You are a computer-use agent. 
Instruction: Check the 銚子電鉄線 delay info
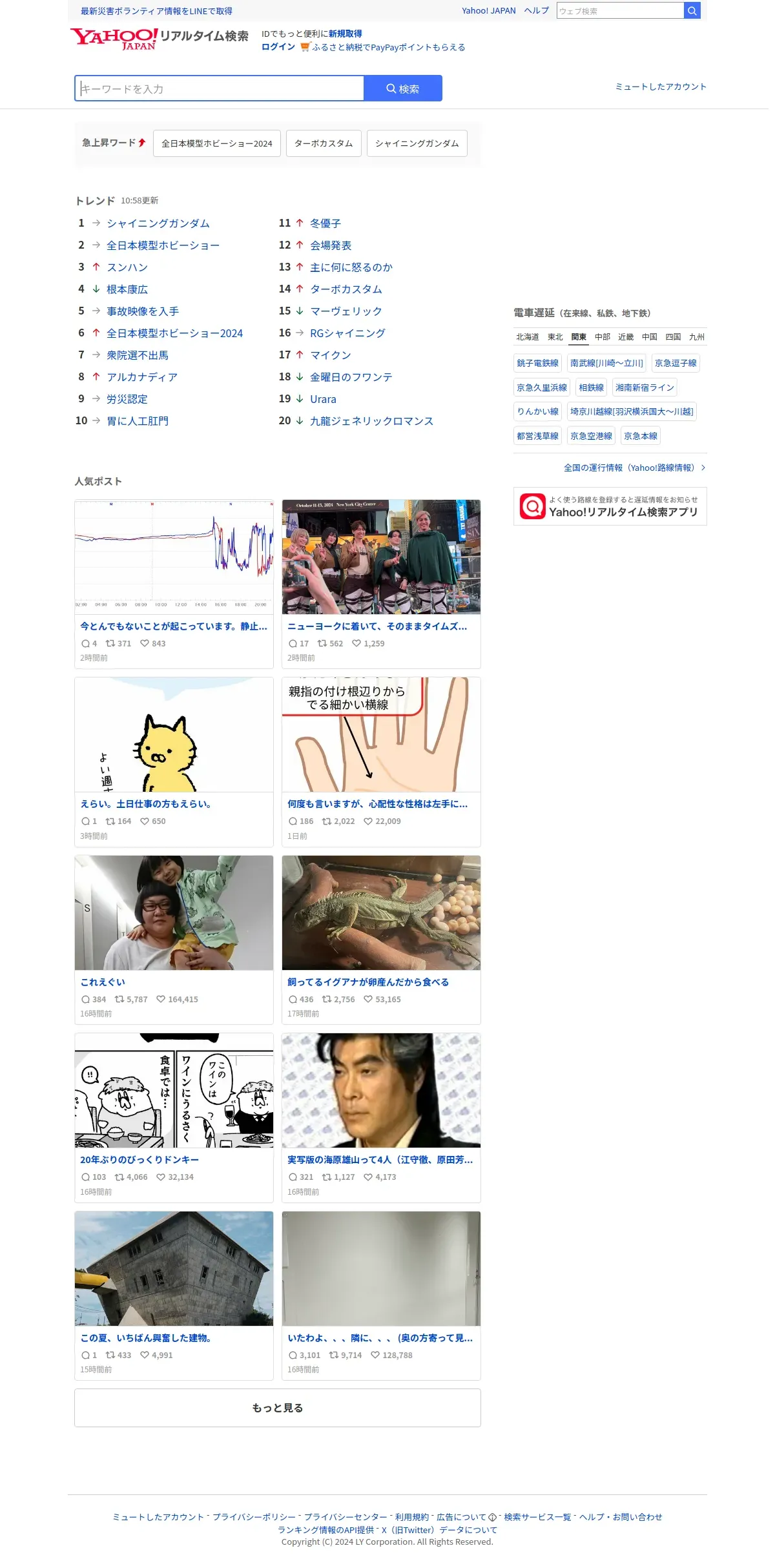pos(537,363)
